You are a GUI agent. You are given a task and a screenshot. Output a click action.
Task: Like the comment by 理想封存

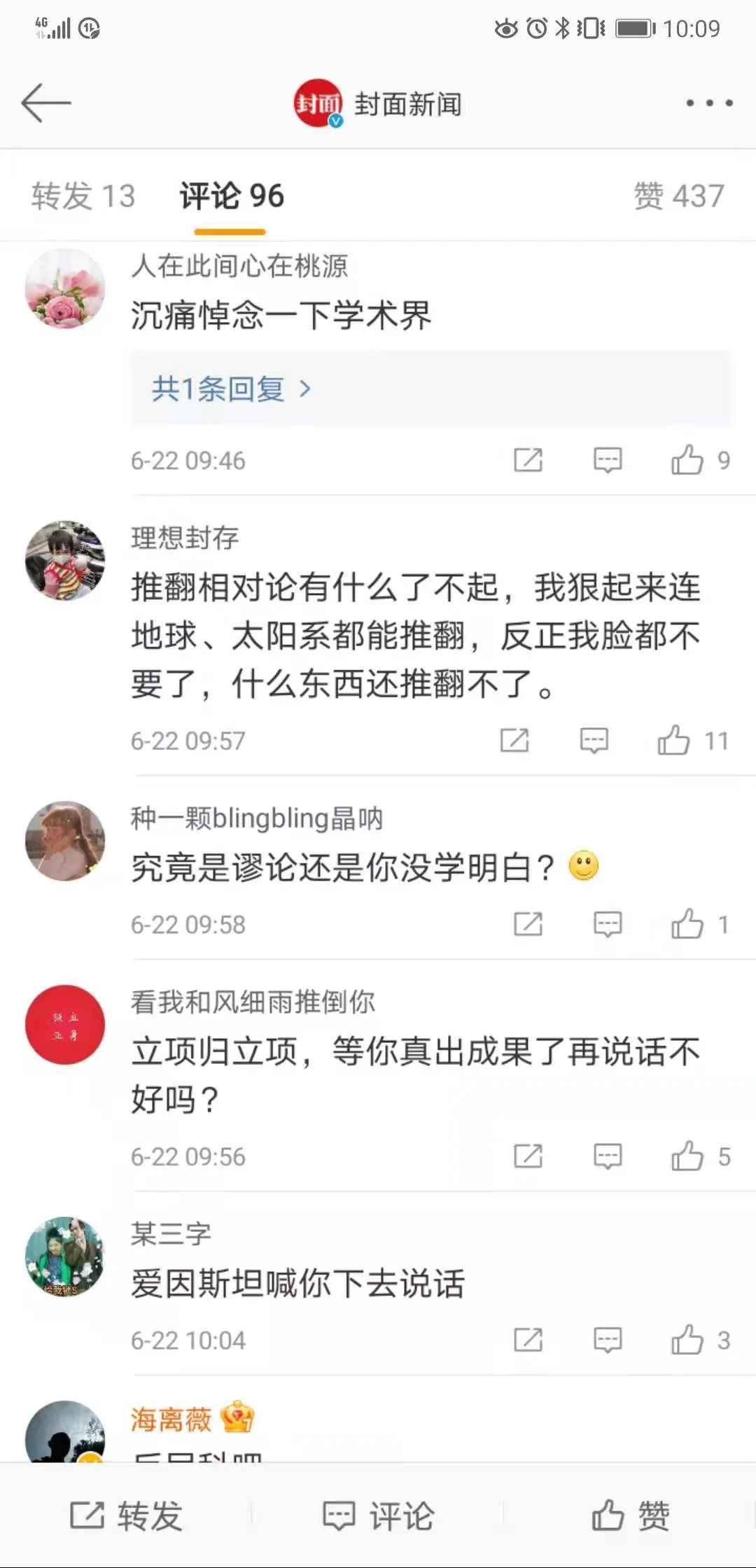pos(673,741)
